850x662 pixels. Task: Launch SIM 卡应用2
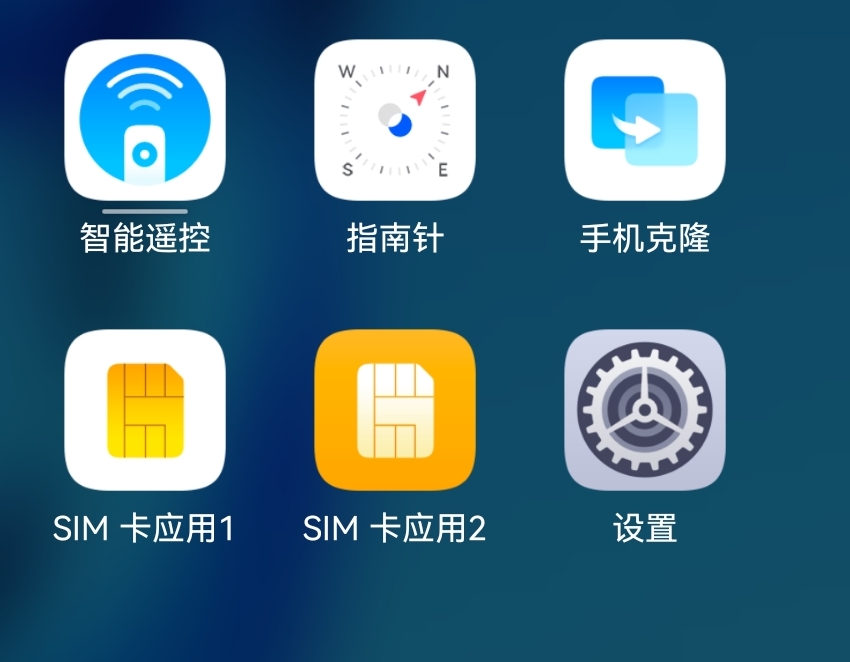[395, 410]
